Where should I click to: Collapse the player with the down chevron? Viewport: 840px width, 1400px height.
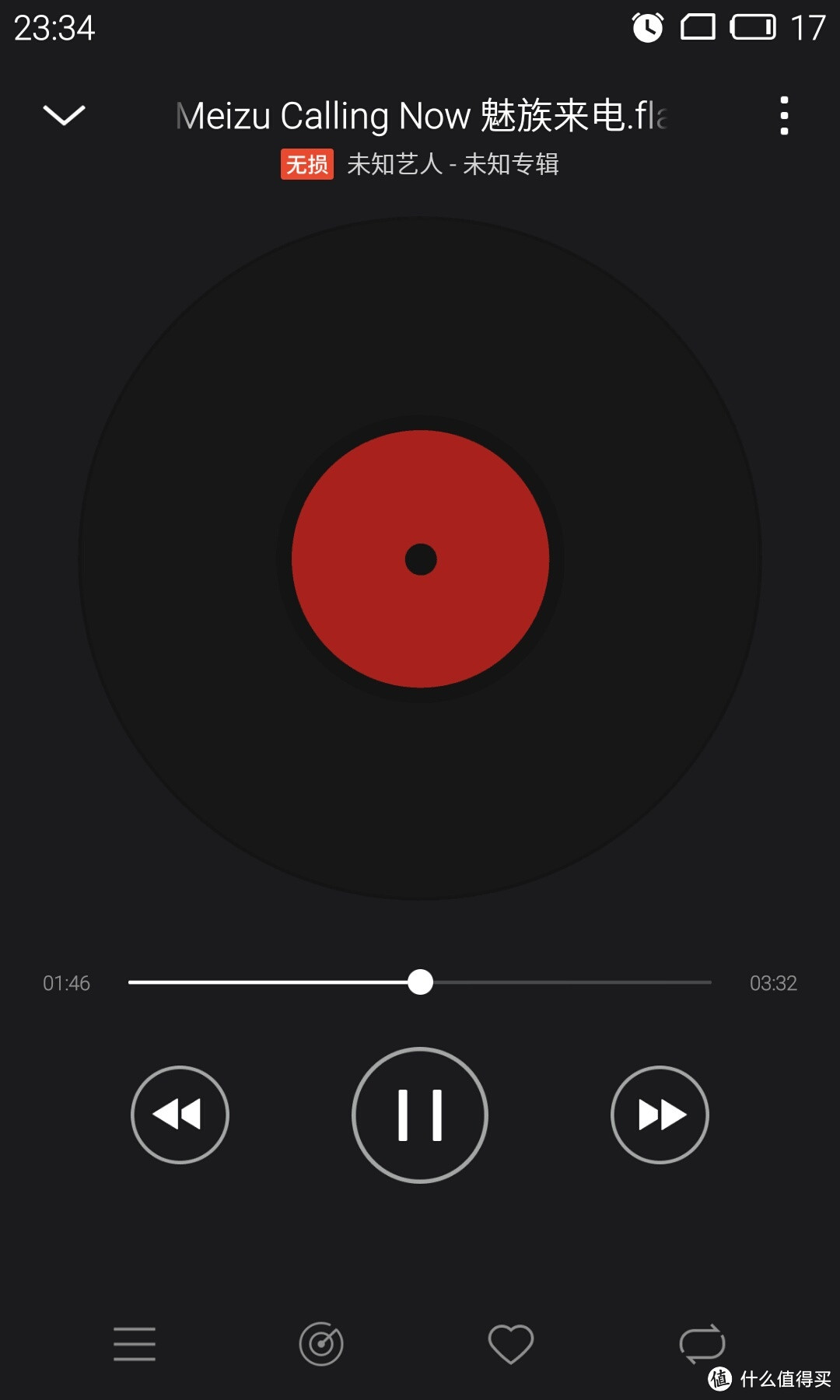coord(64,115)
